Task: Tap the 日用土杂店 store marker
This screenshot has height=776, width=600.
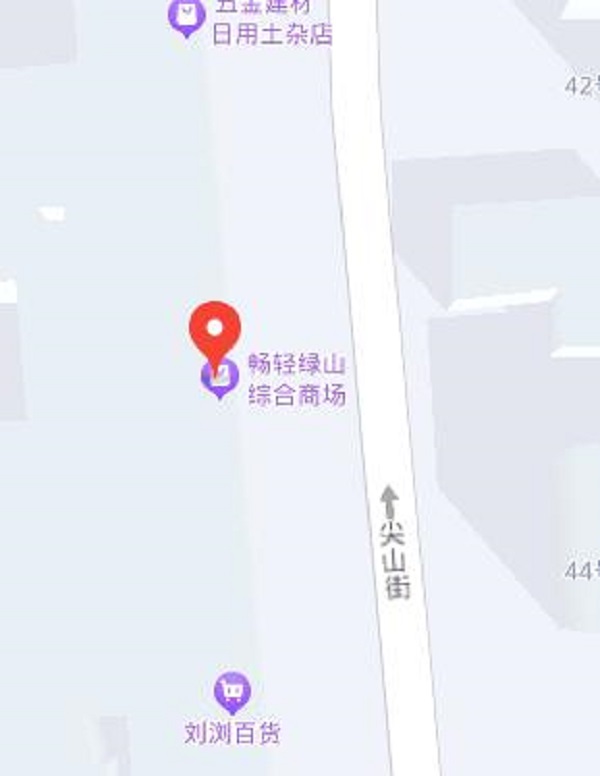Action: [187, 16]
